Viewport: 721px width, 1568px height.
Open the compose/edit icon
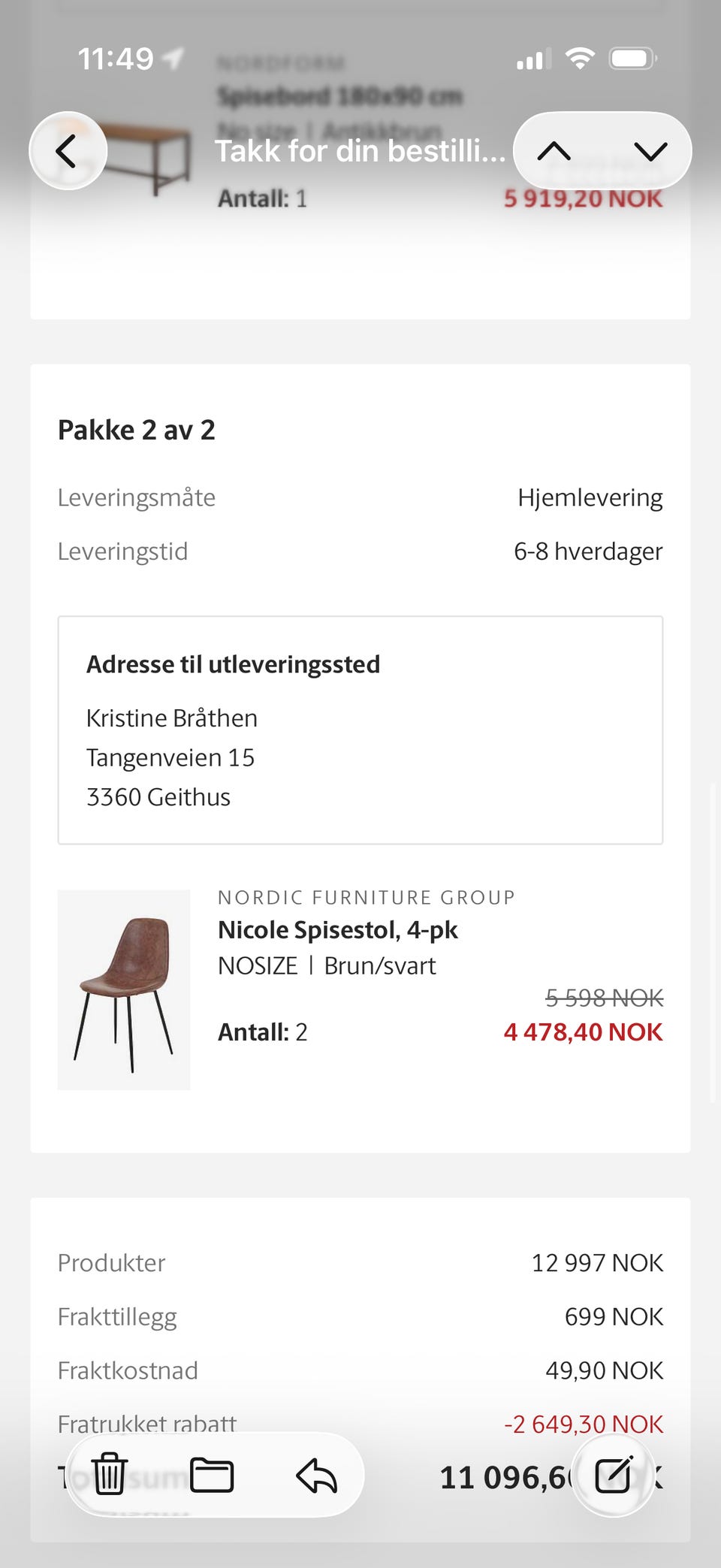coord(614,1474)
